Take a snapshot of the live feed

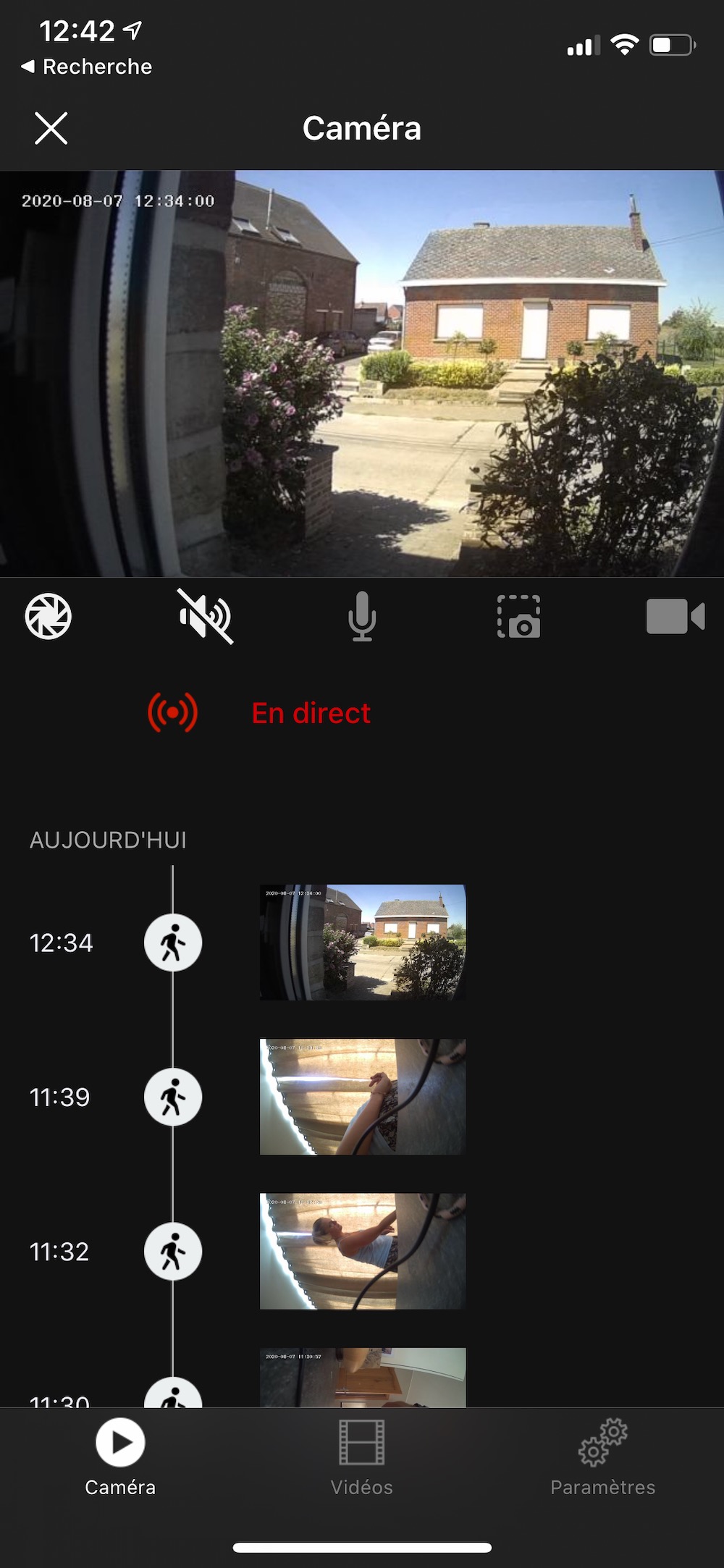518,617
